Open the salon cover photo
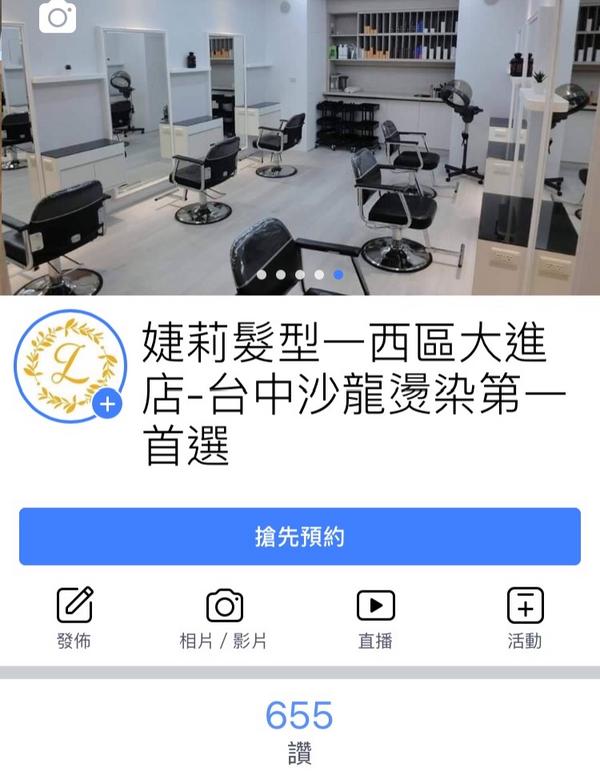600x780 pixels. click(x=300, y=150)
